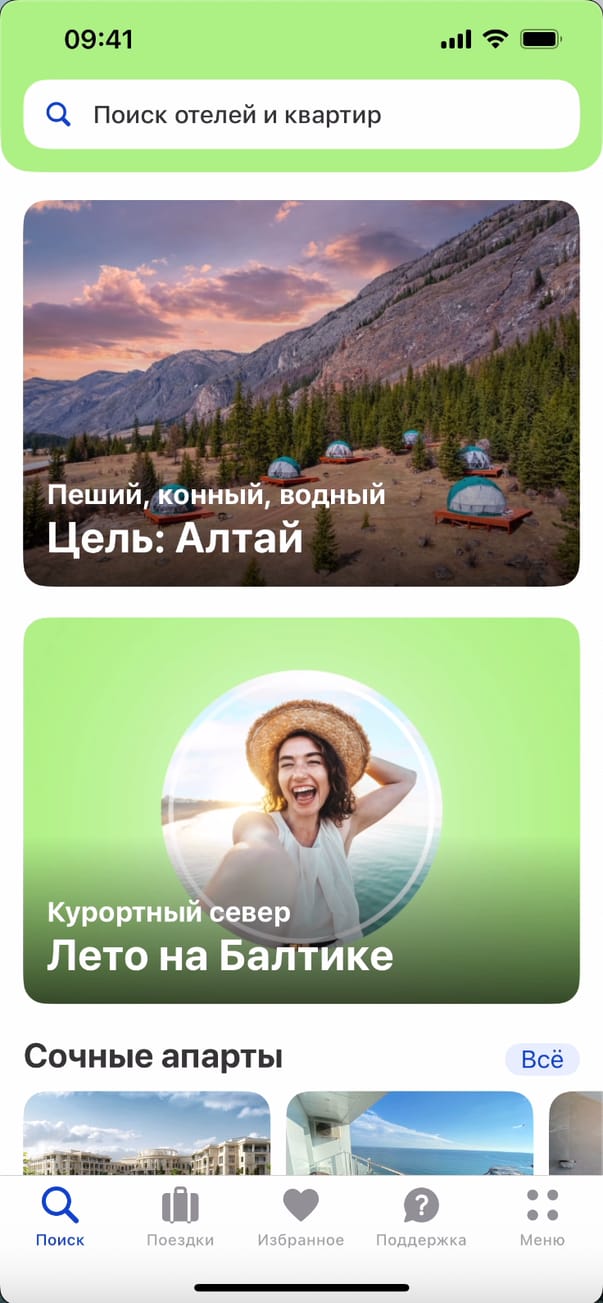
Task: Go to the Избранное tab
Action: click(x=300, y=1217)
